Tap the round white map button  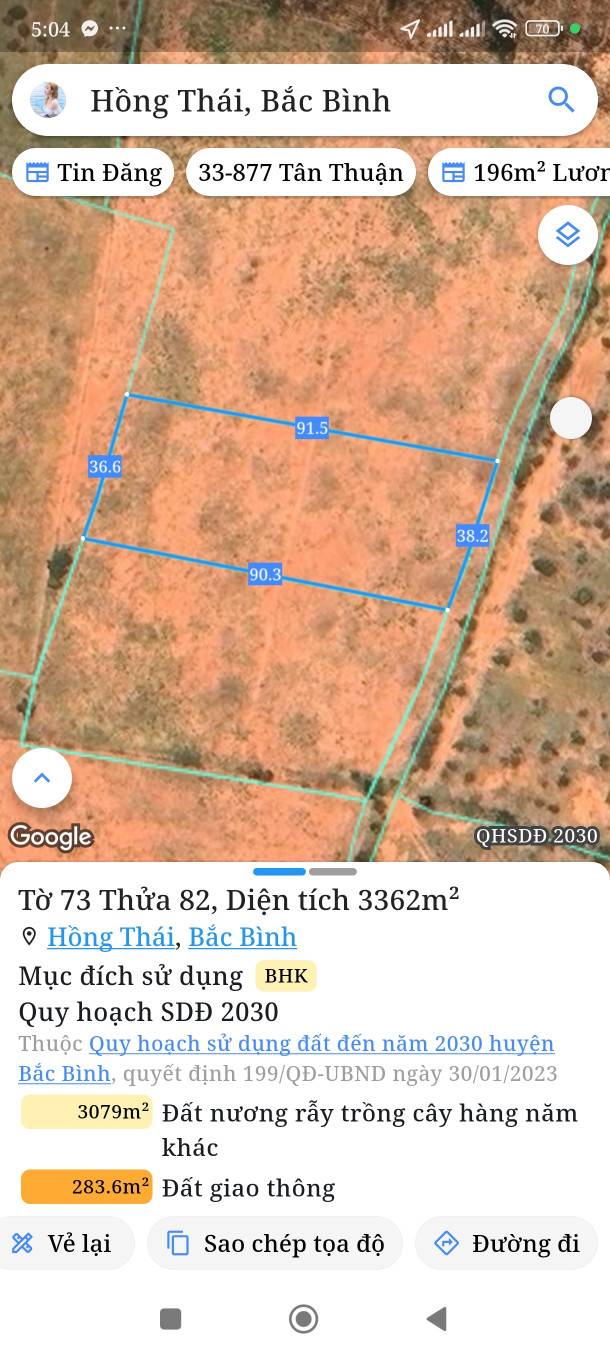click(x=571, y=418)
